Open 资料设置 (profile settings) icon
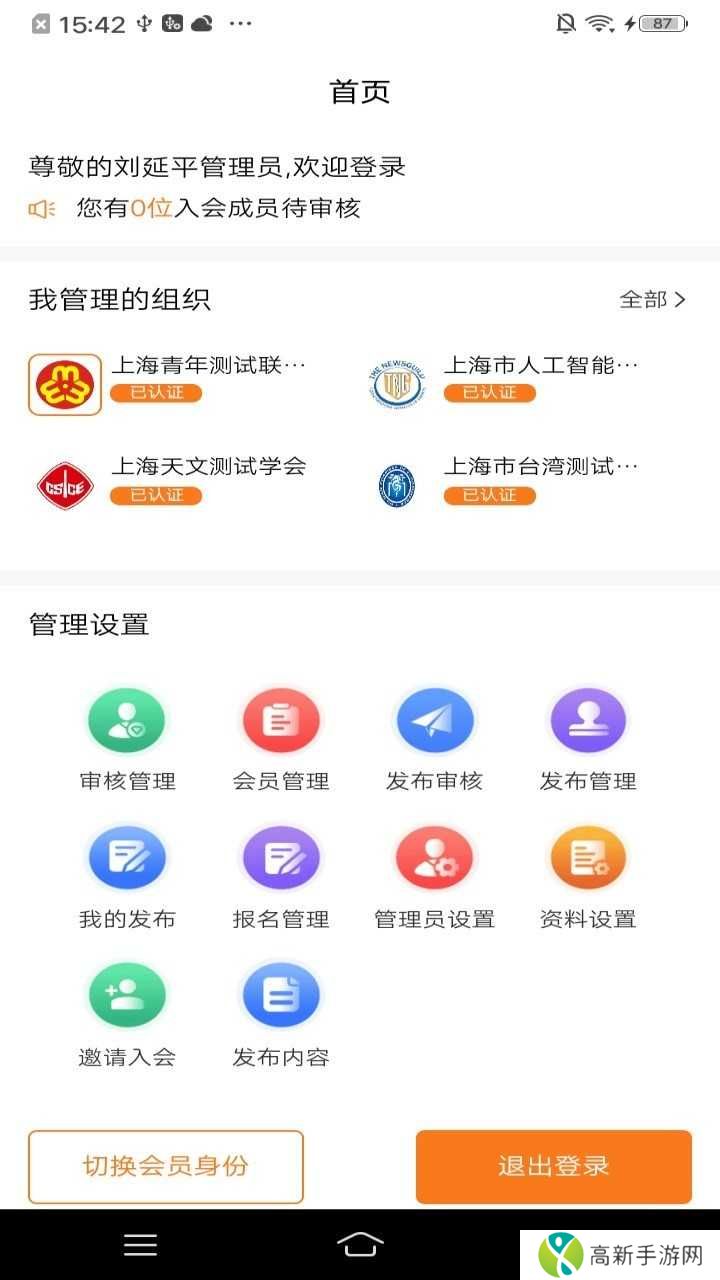720x1280 pixels. click(x=588, y=856)
